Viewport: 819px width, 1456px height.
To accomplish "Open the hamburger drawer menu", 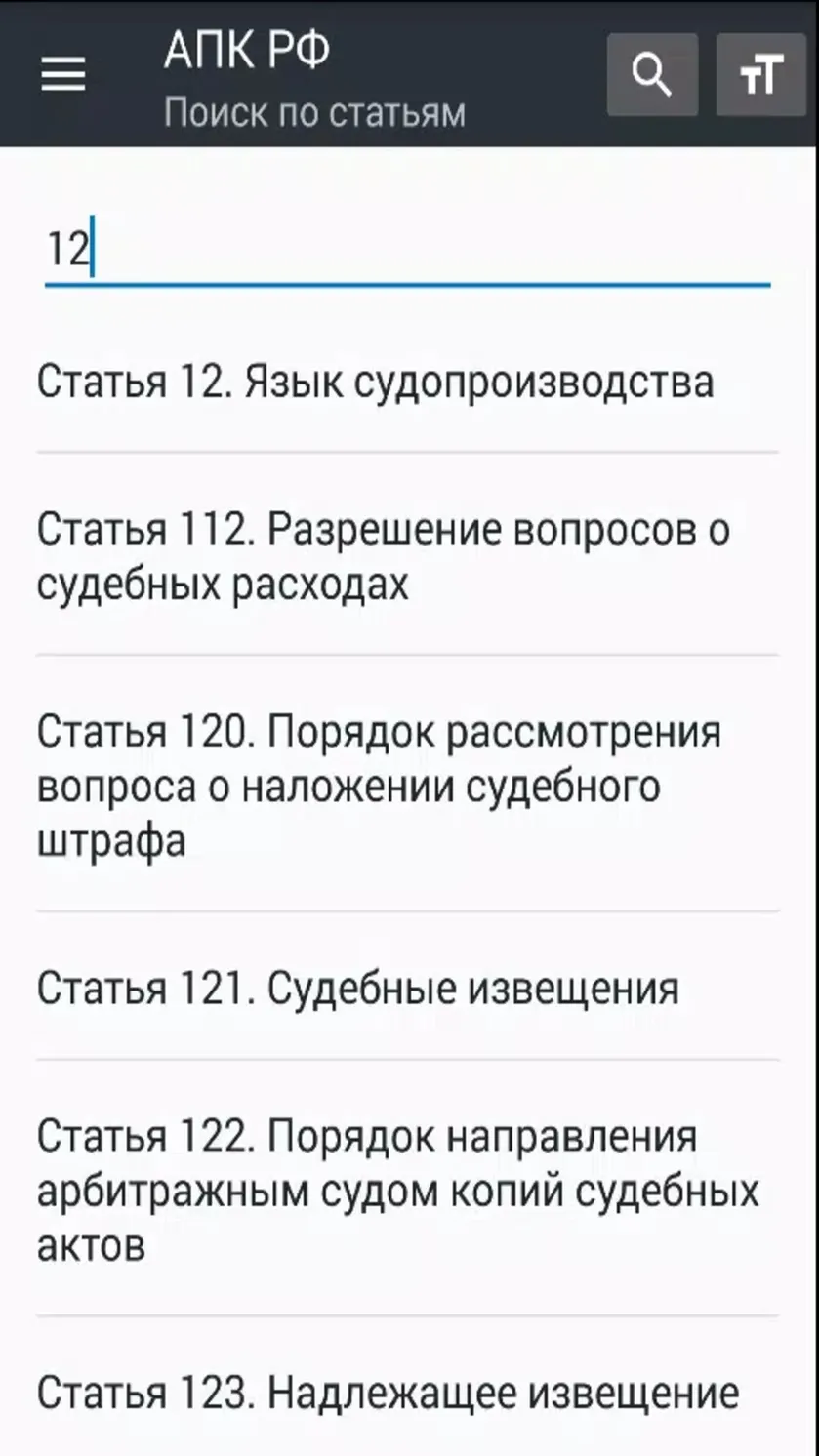I will point(63,74).
